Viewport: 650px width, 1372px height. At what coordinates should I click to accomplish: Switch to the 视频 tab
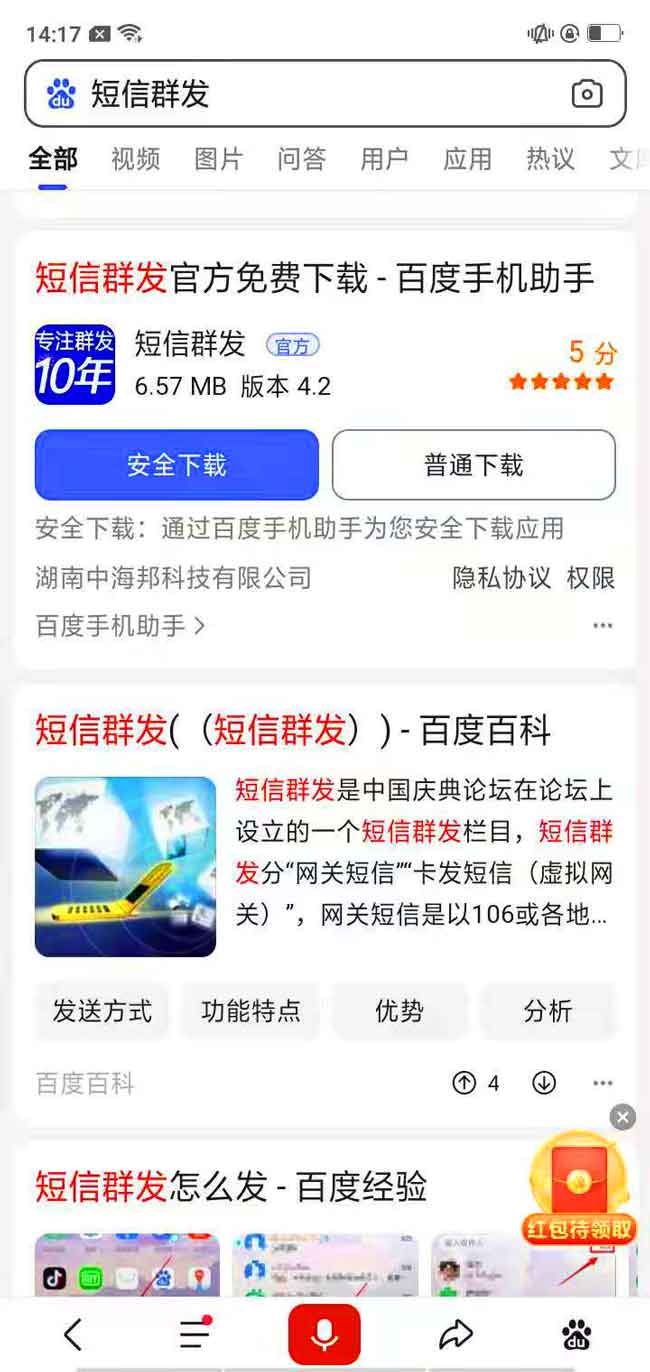click(135, 159)
